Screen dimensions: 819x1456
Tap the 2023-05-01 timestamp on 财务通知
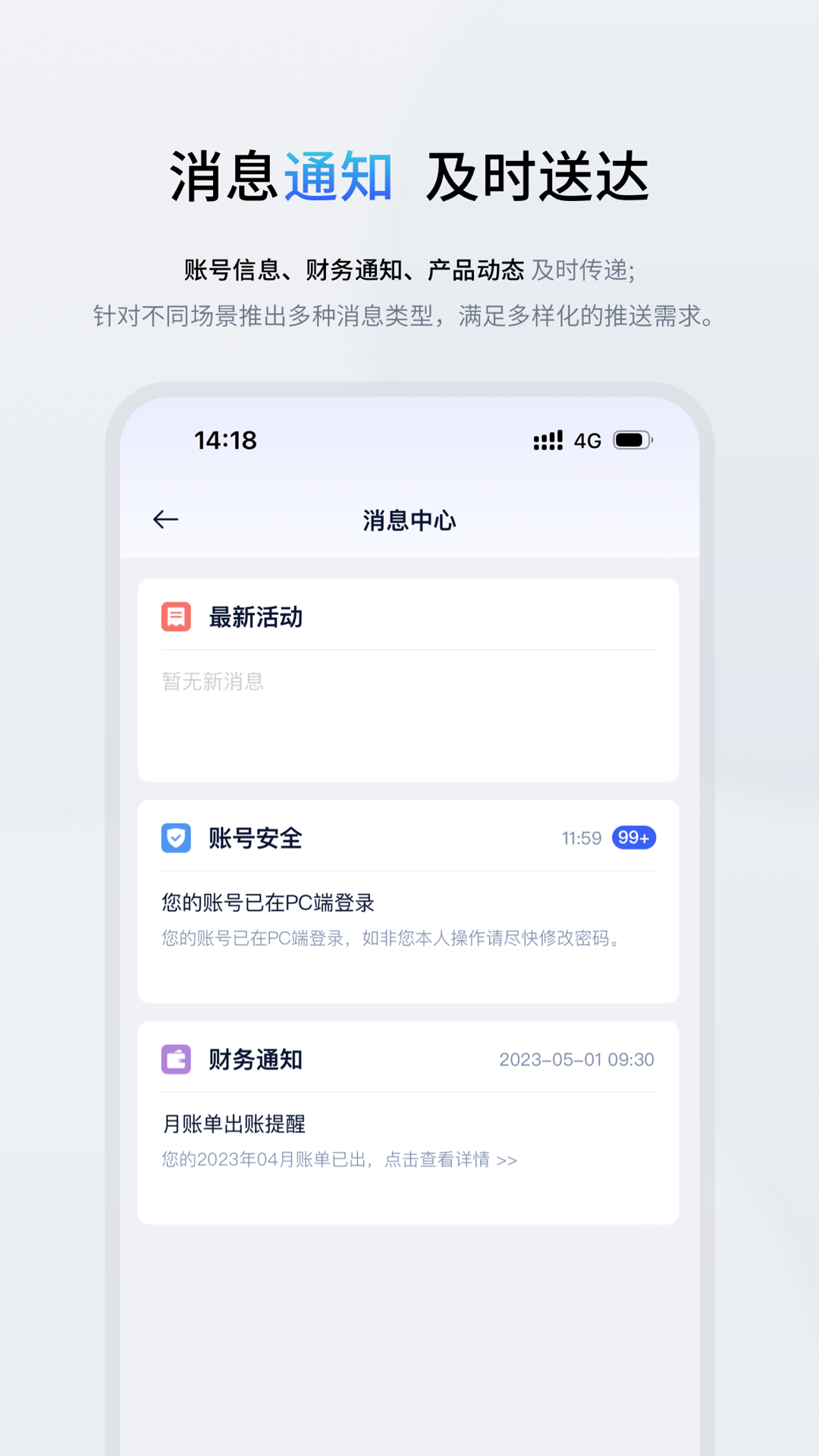pos(577,1059)
